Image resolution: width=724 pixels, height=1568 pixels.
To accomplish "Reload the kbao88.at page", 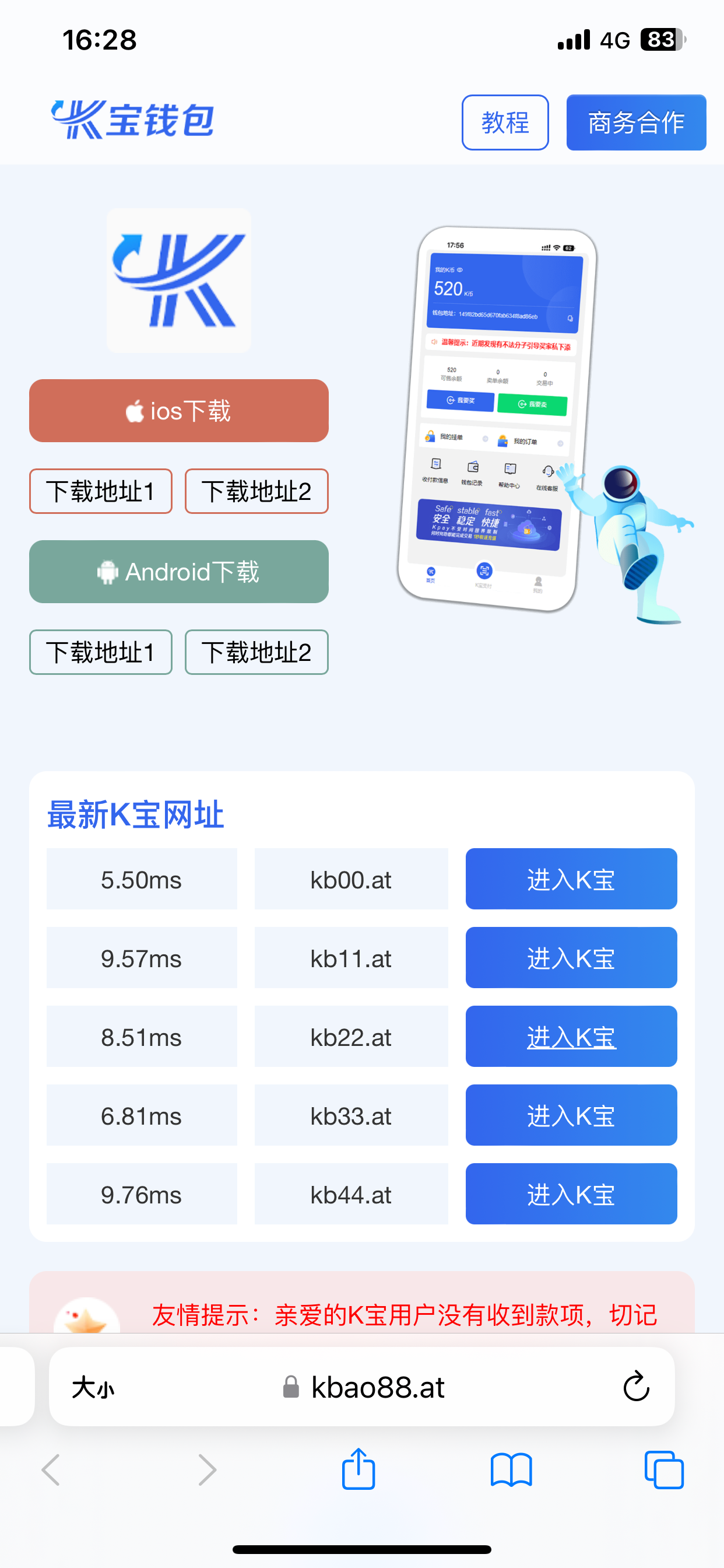I will pyautogui.click(x=636, y=1387).
